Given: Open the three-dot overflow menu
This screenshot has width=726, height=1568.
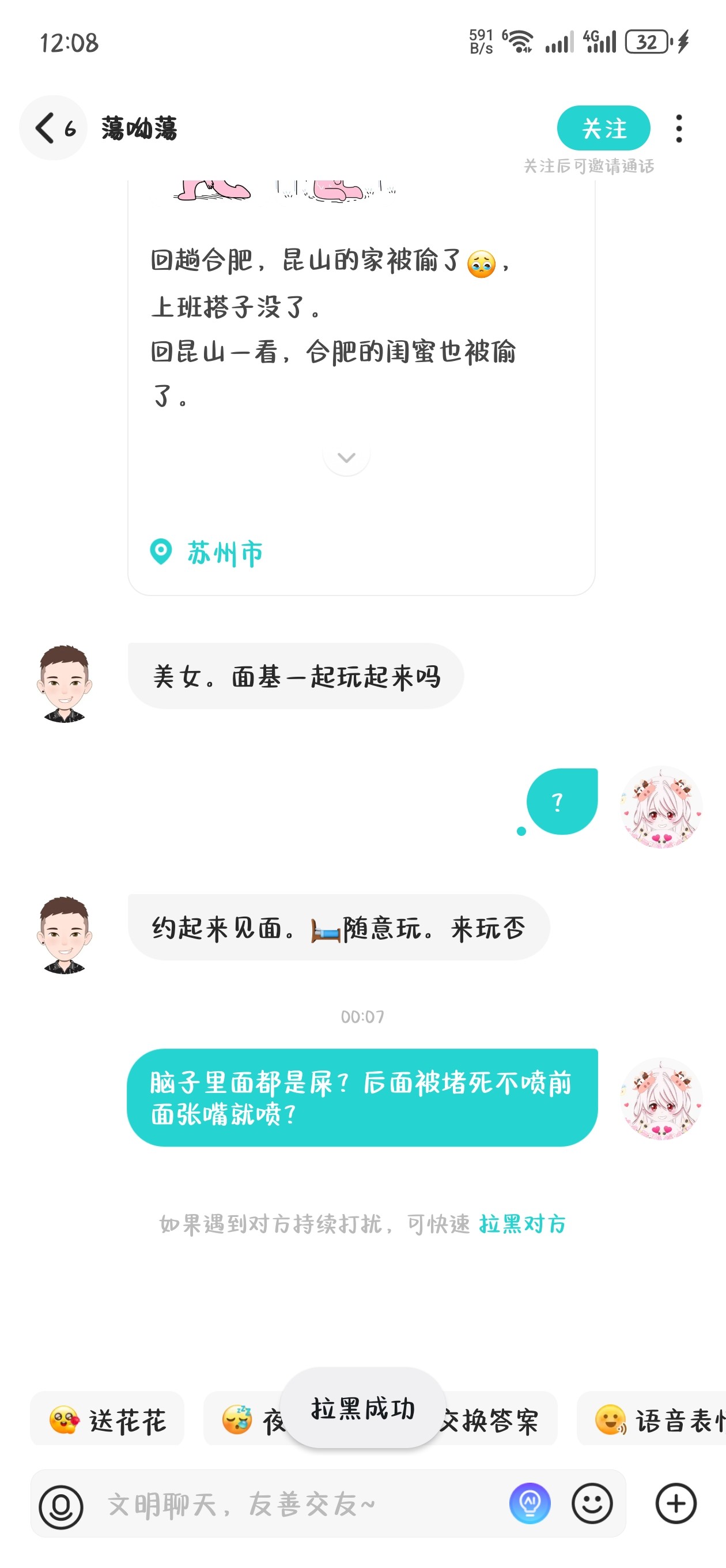Looking at the screenshot, I should click(x=679, y=129).
